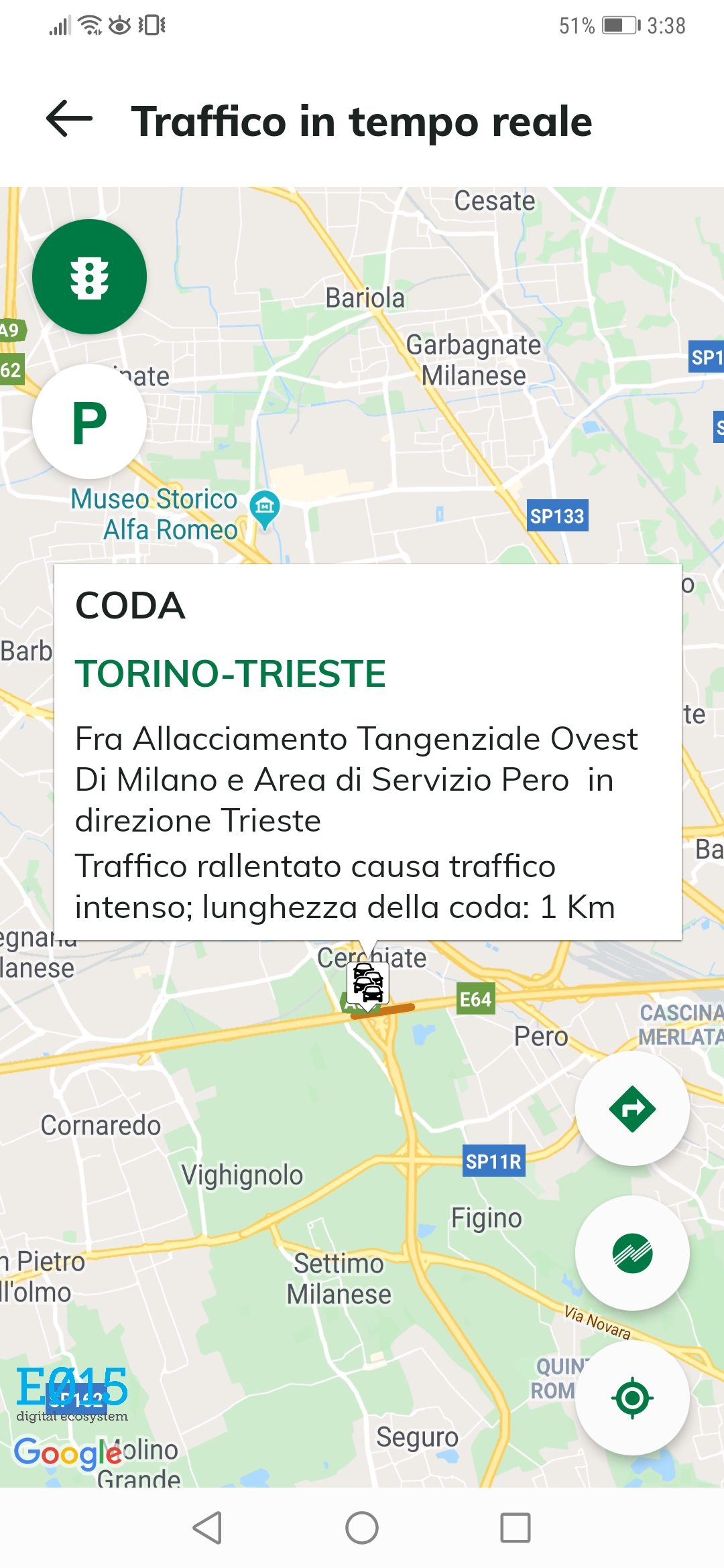This screenshot has height=1568, width=724.
Task: Open the directions arrow button
Action: tap(632, 1109)
